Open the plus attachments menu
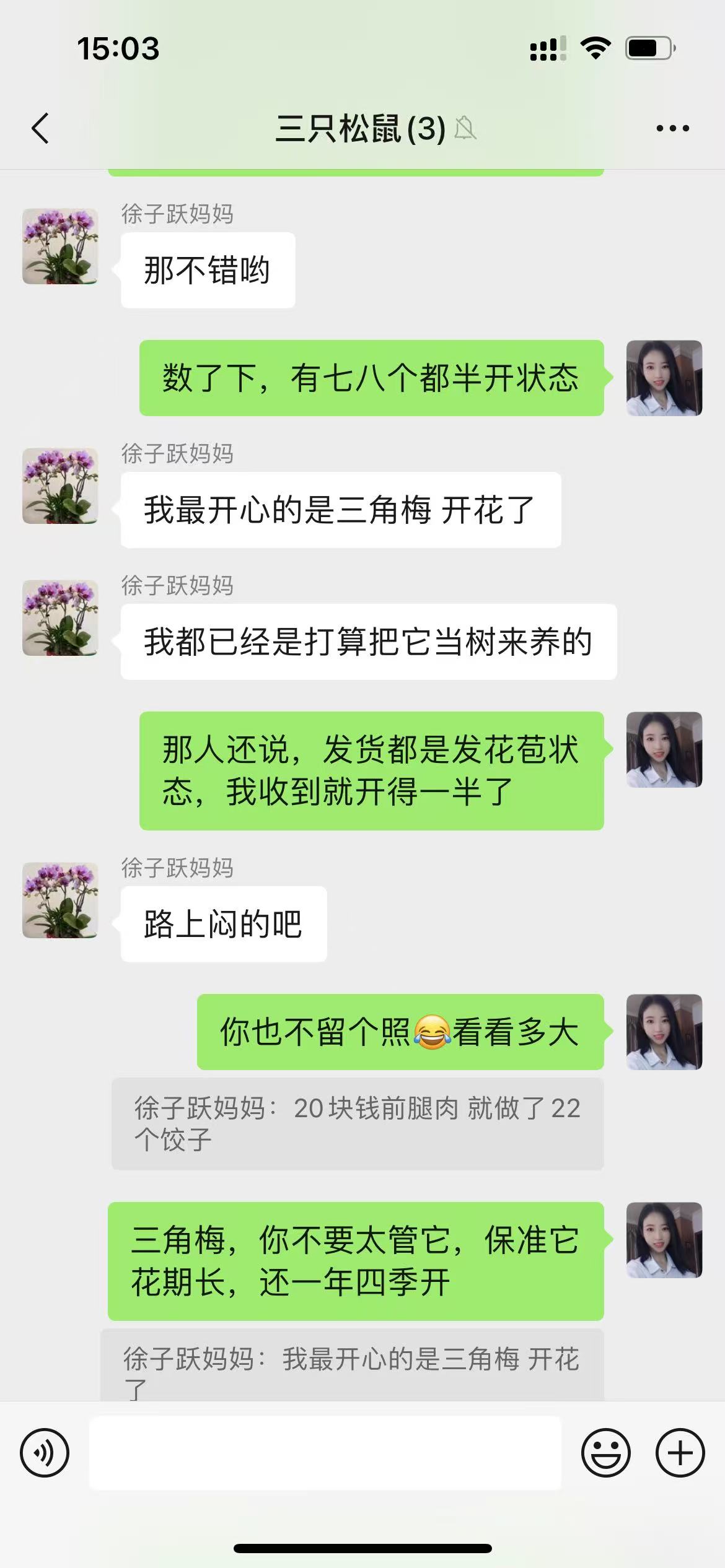This screenshot has width=725, height=1568. pos(680,1453)
